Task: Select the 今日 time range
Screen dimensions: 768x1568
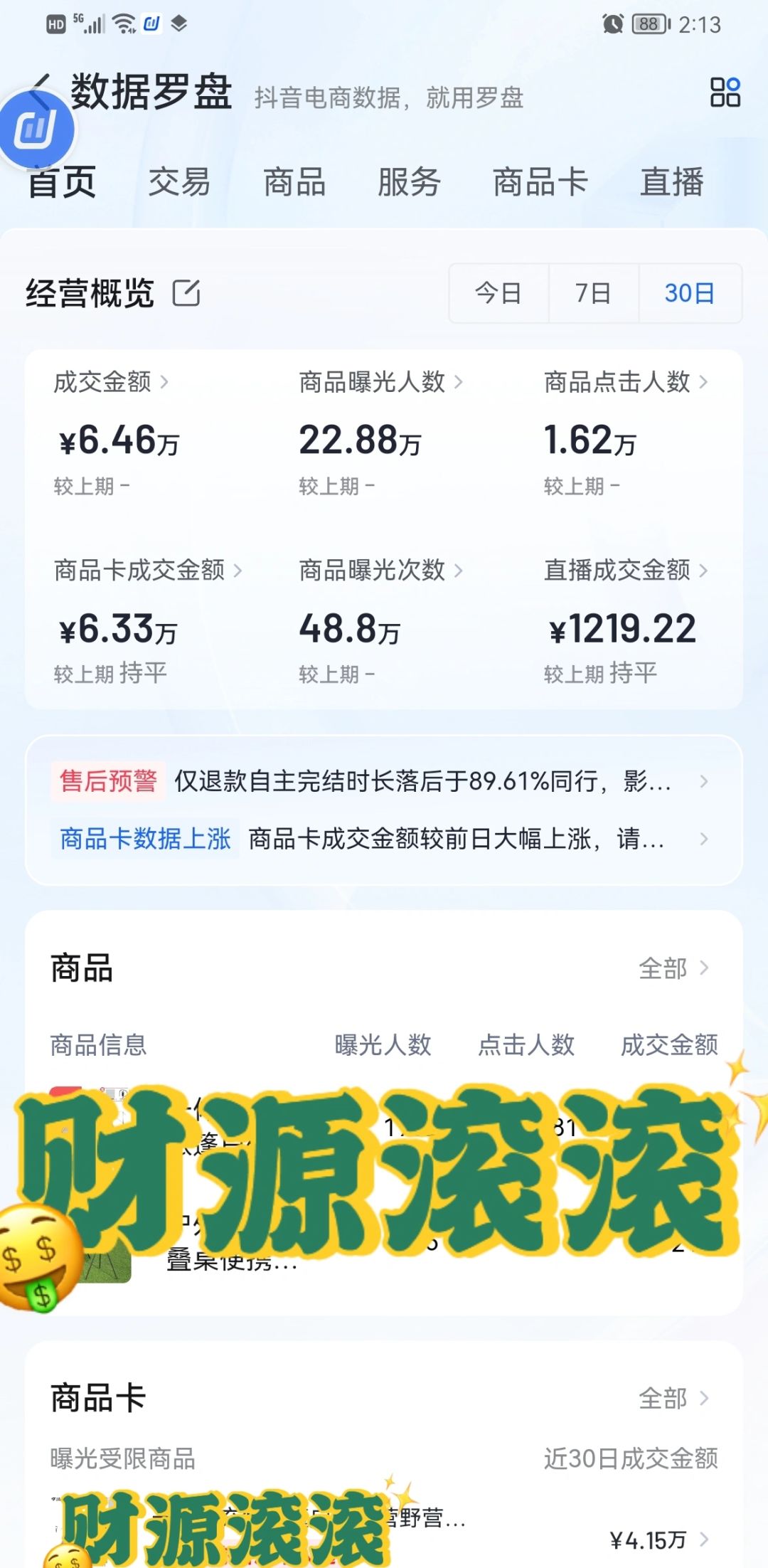Action: [498, 293]
